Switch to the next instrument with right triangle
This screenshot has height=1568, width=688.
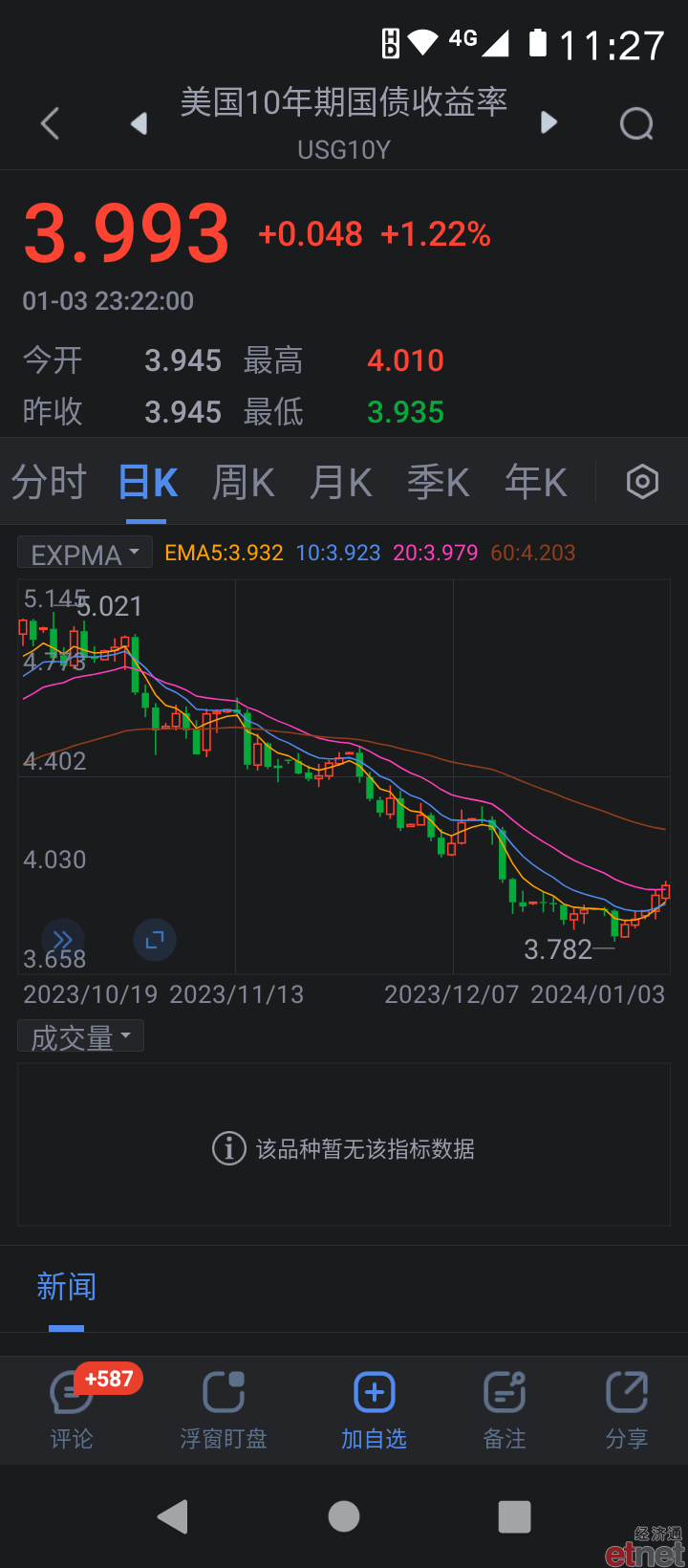click(548, 122)
